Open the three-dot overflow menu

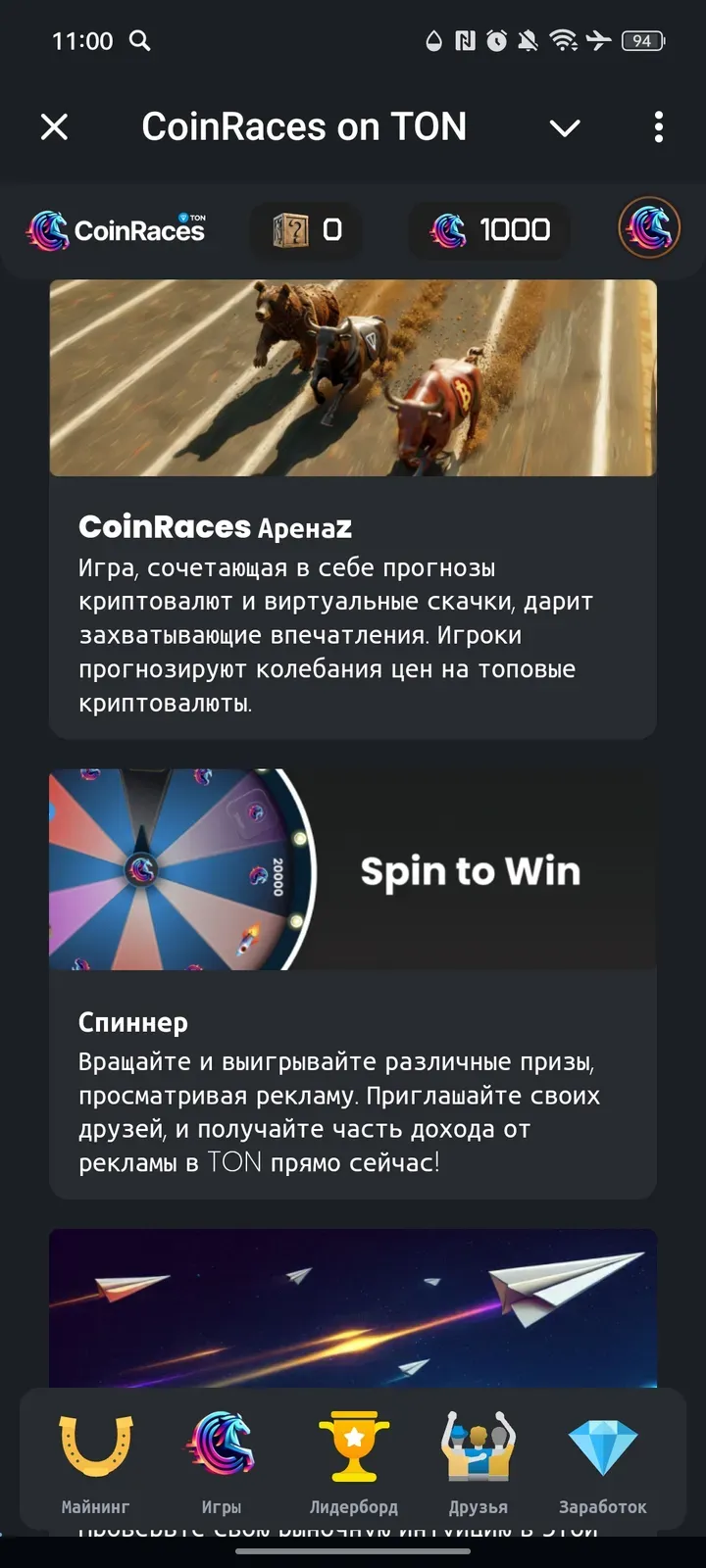point(658,126)
